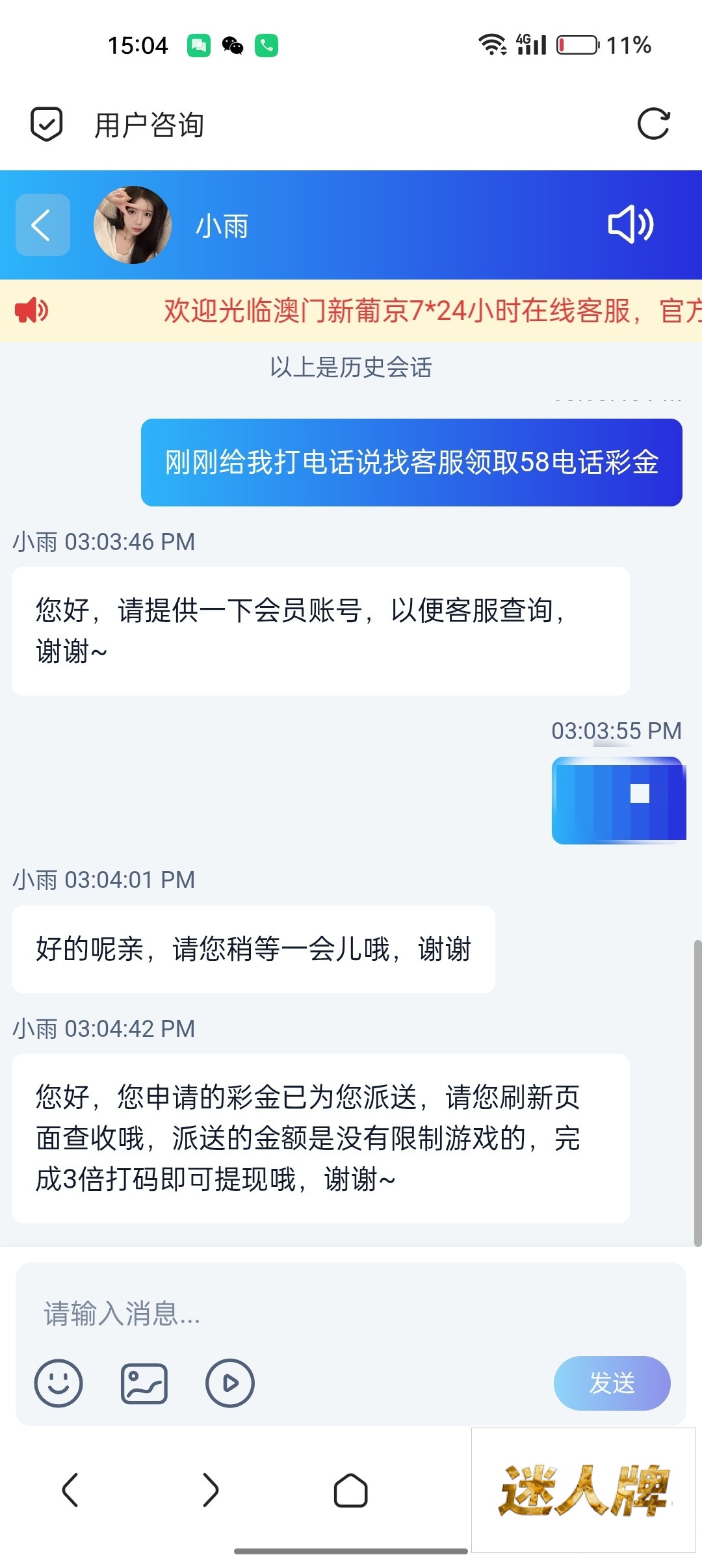702x1568 pixels.
Task: Attach an image to the chat
Action: pyautogui.click(x=144, y=1383)
